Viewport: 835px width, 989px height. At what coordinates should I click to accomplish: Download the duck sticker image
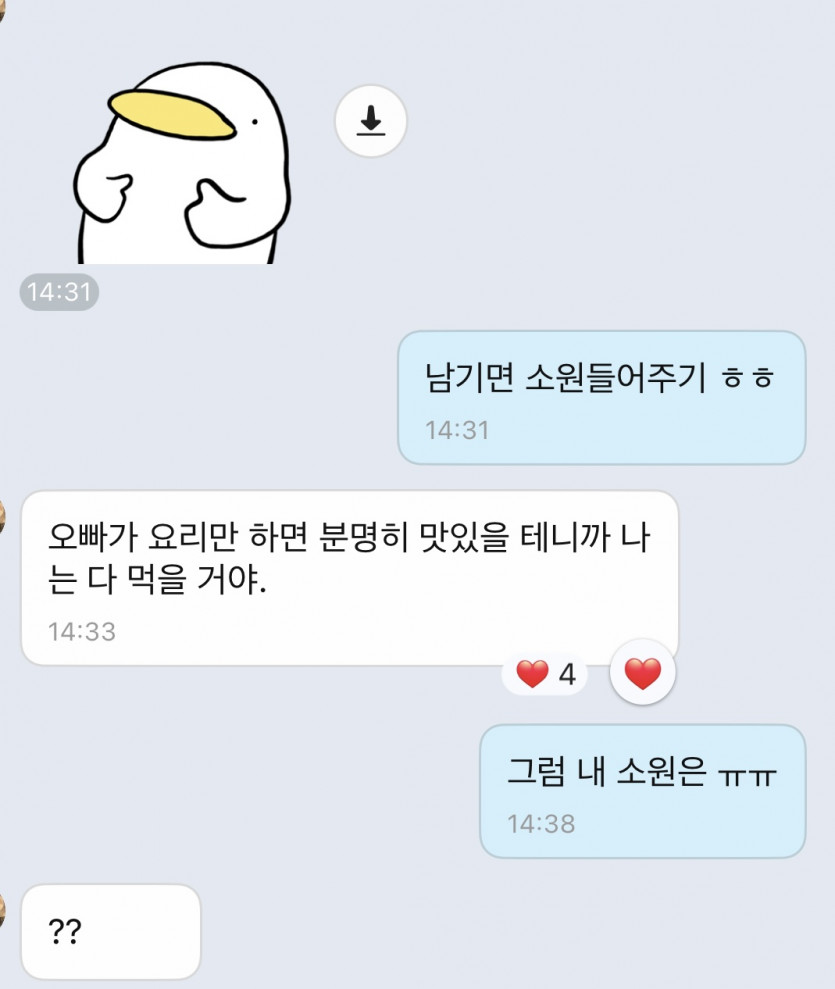tap(371, 121)
